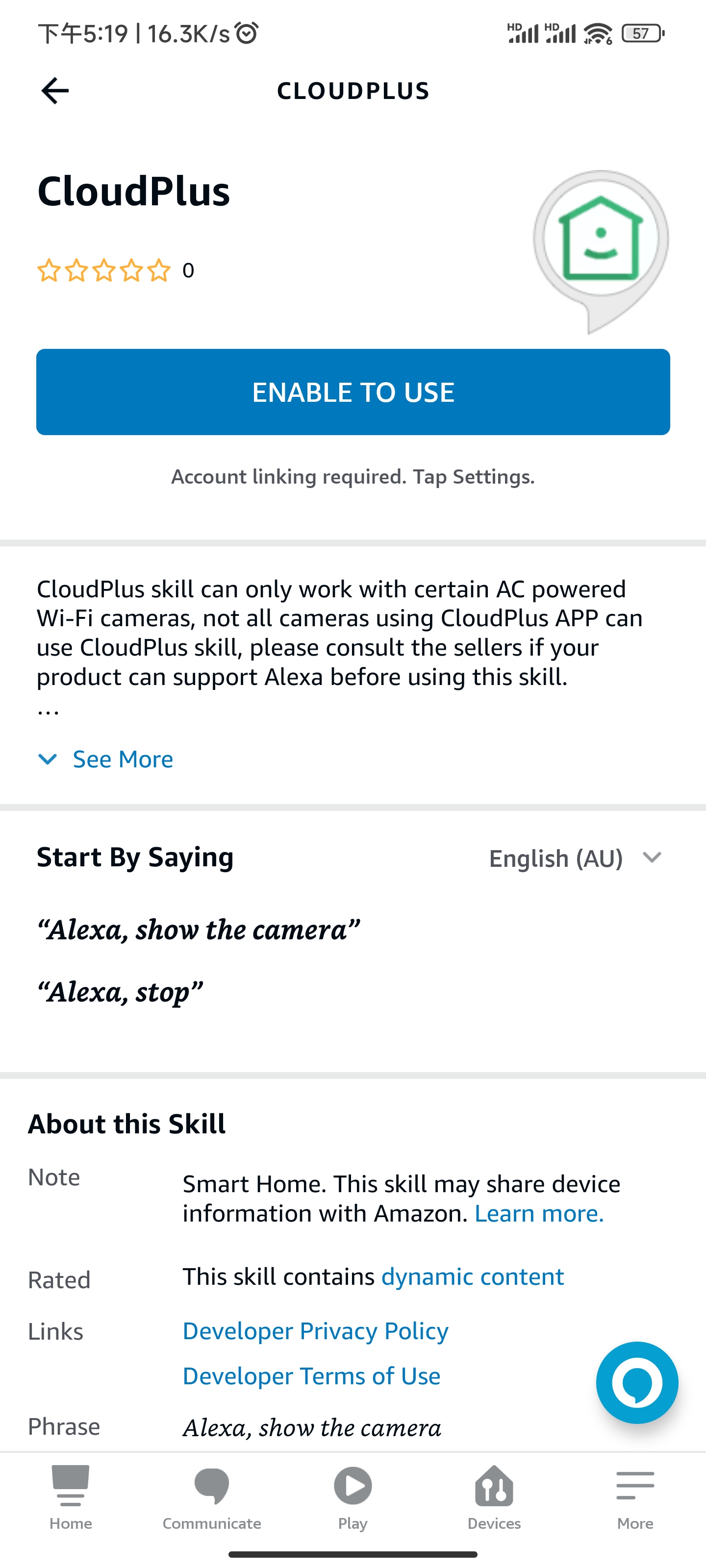This screenshot has width=706, height=1568.
Task: Open the dynamic content link
Action: pyautogui.click(x=472, y=1276)
